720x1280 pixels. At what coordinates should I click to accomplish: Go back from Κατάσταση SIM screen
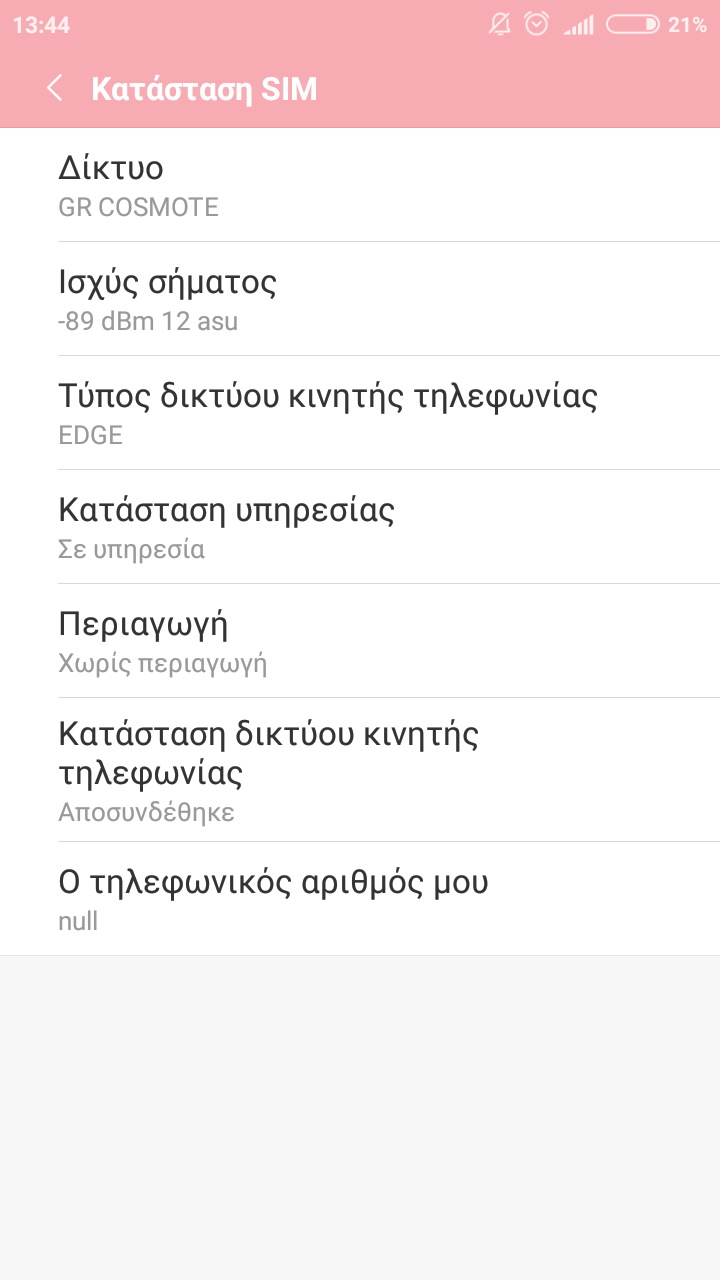tap(55, 89)
